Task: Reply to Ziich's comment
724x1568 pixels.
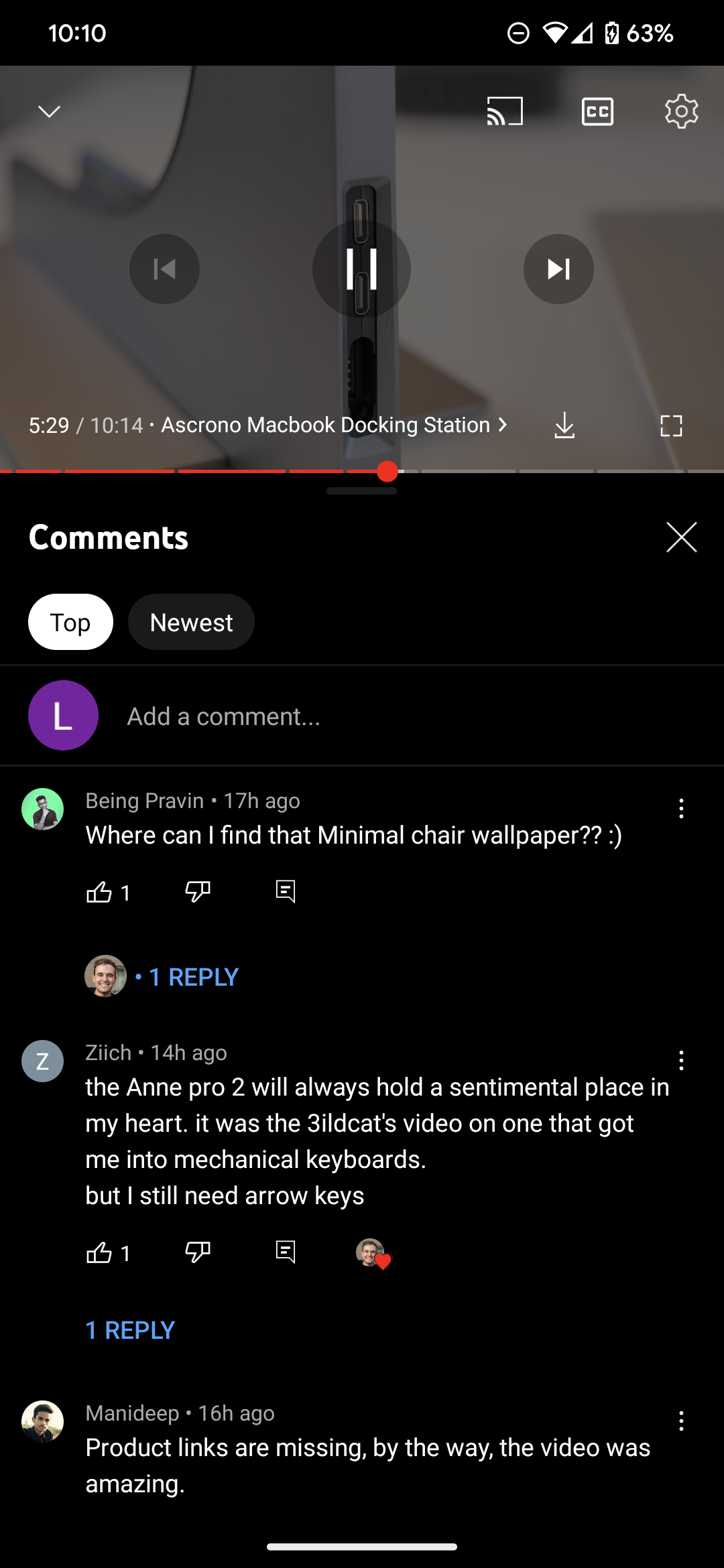Action: tap(286, 1252)
